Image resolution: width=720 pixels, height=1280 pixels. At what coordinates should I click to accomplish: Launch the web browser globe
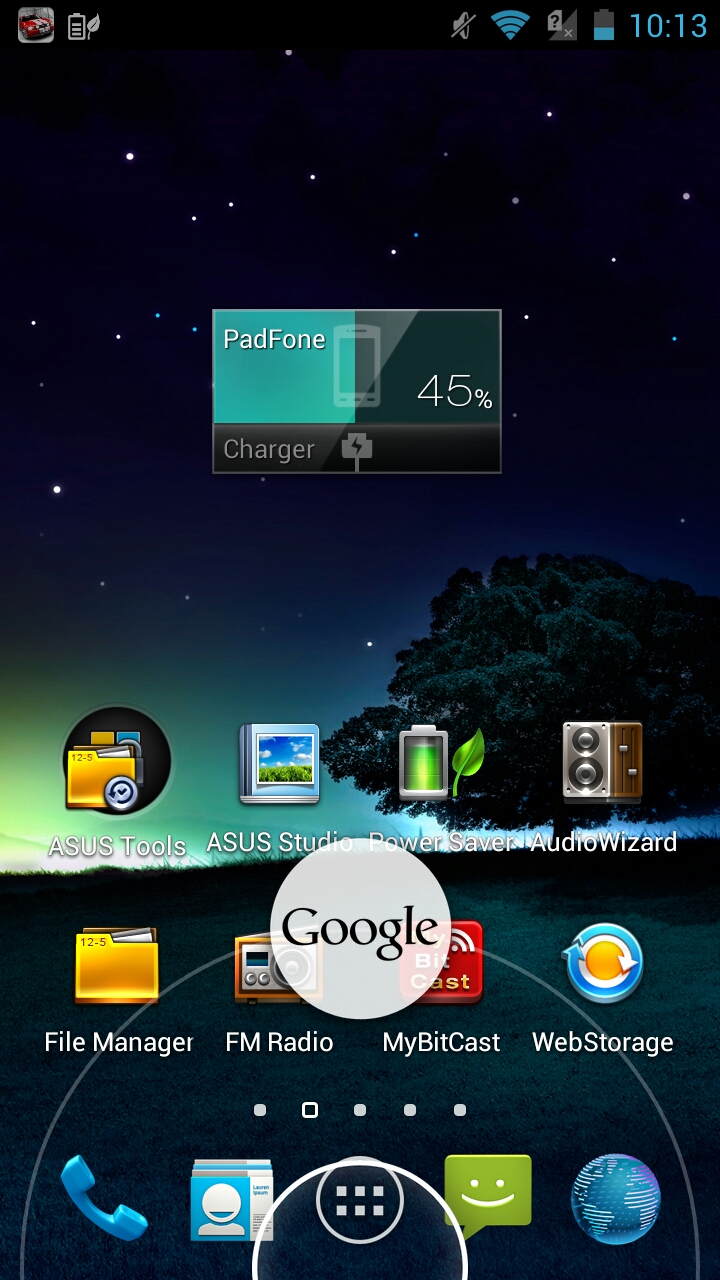tap(616, 1198)
